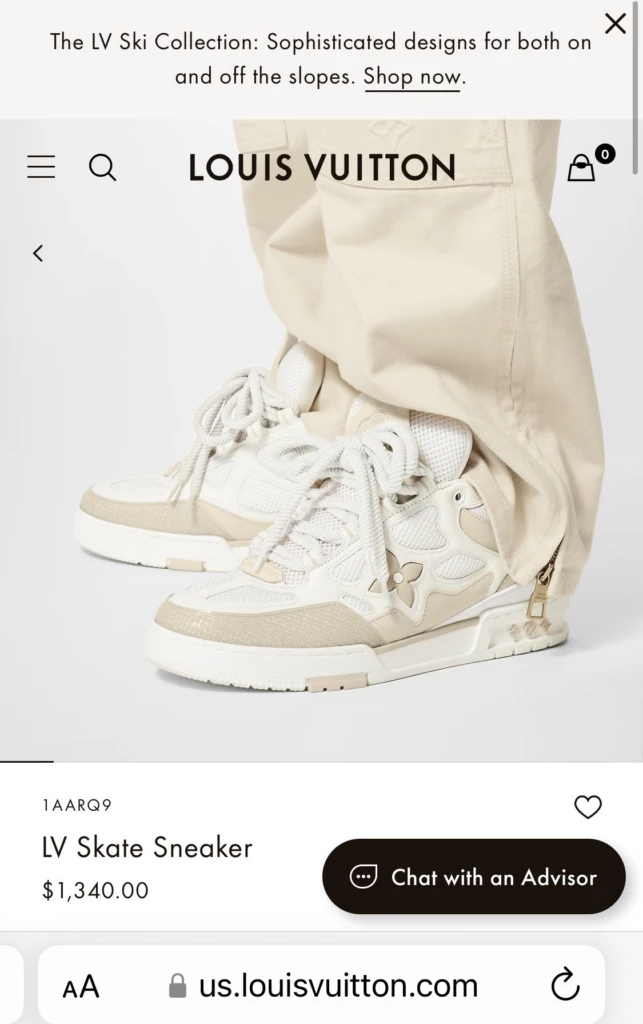643x1024 pixels.
Task: Open the AA text size options
Action: [81, 987]
